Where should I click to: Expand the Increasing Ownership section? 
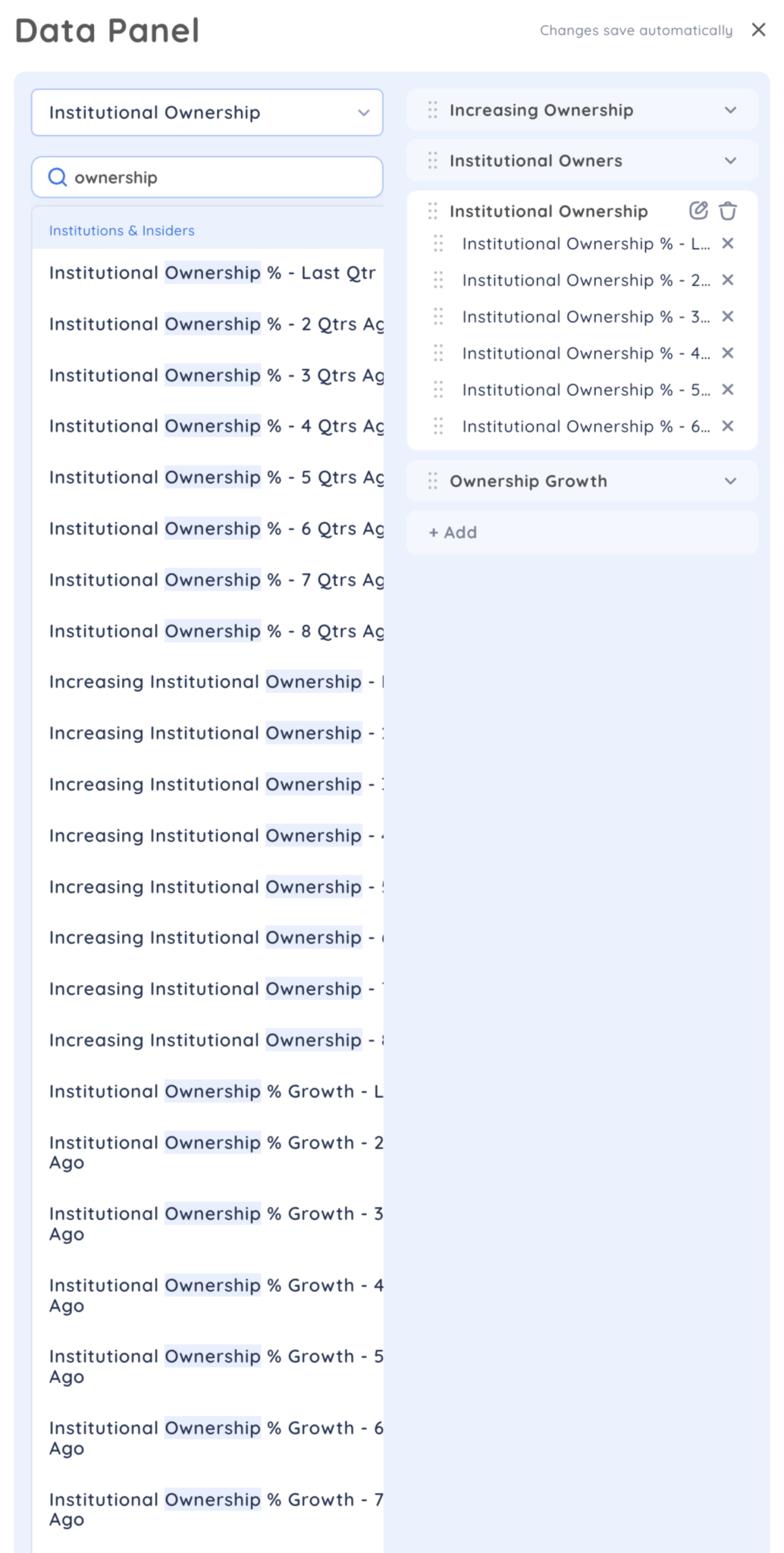coord(730,110)
